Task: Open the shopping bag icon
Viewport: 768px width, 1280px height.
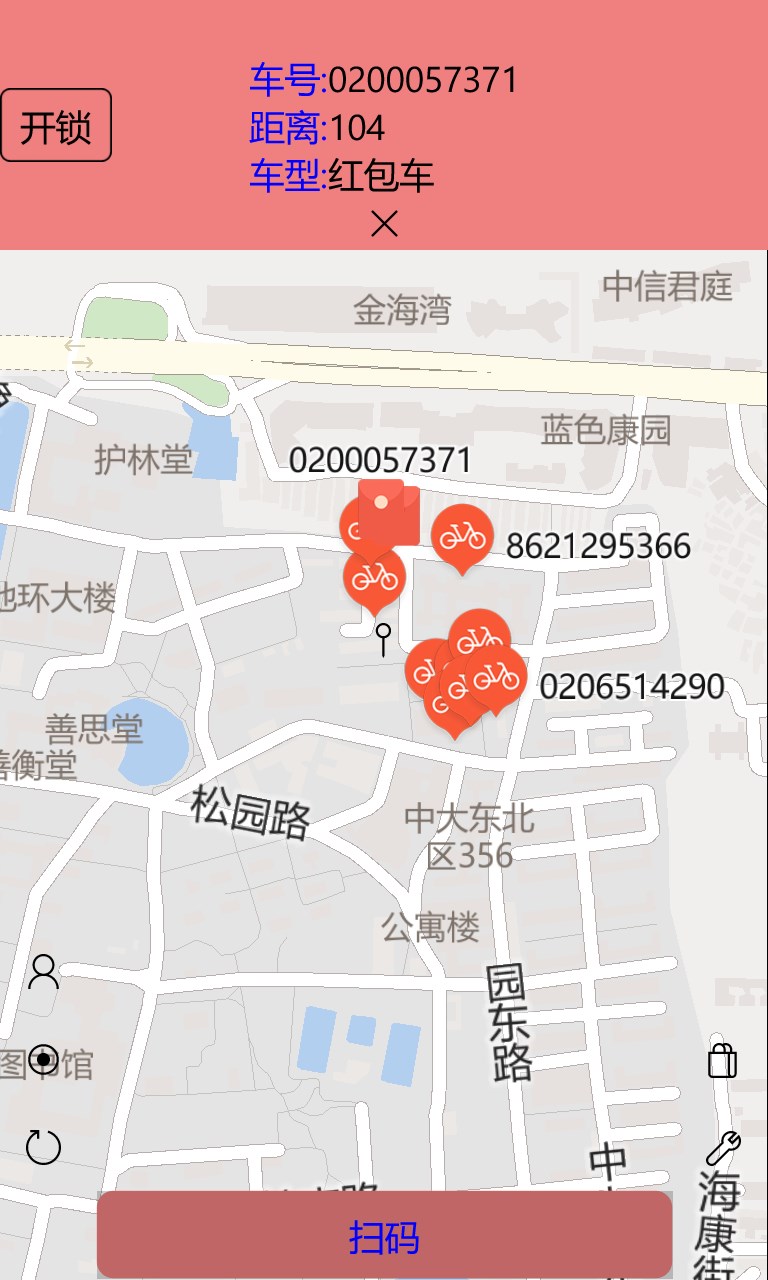Action: tap(722, 1060)
